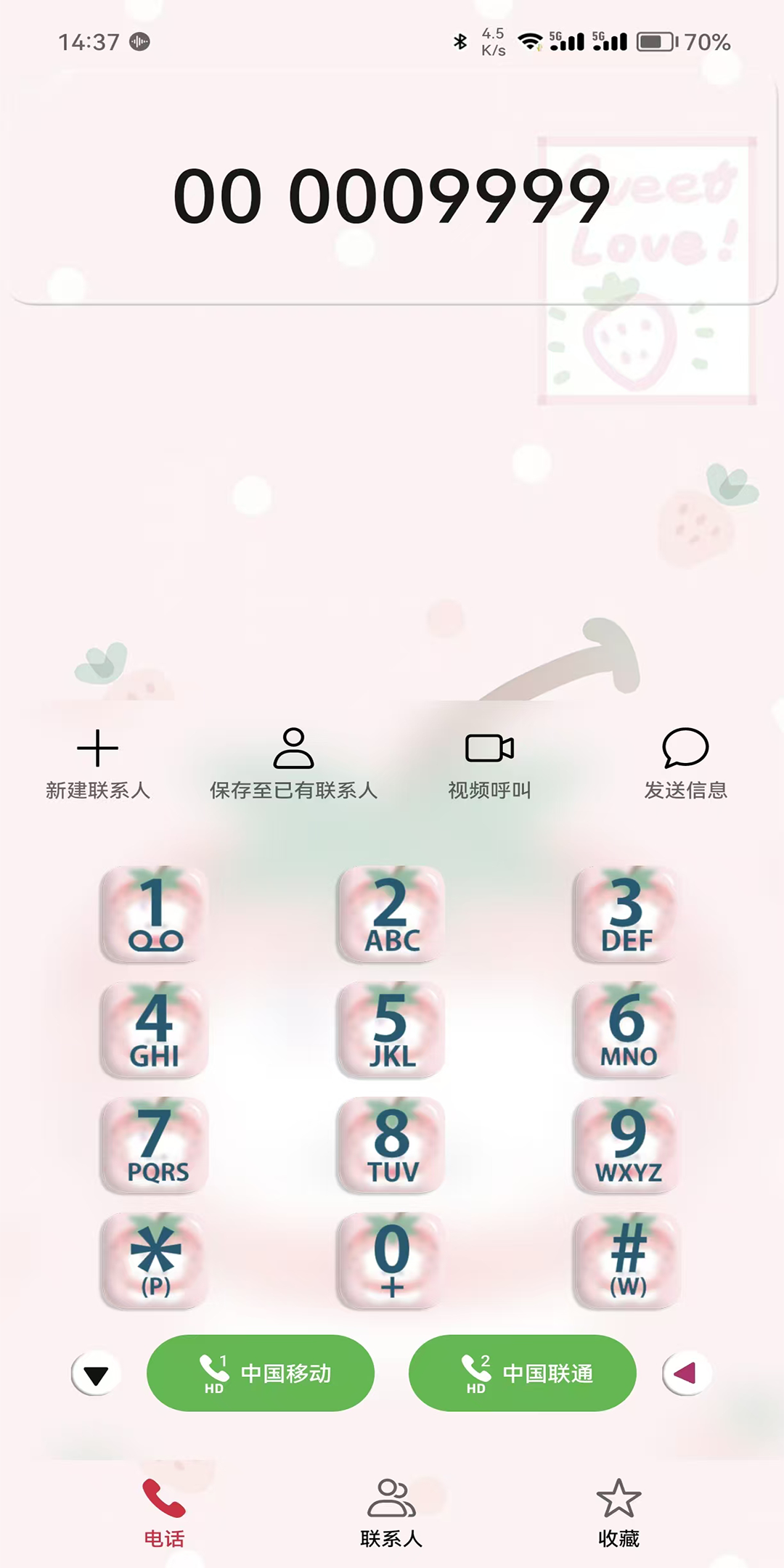The height and width of the screenshot is (1568, 784).
Task: Tap the star (P) key
Action: [x=155, y=1260]
